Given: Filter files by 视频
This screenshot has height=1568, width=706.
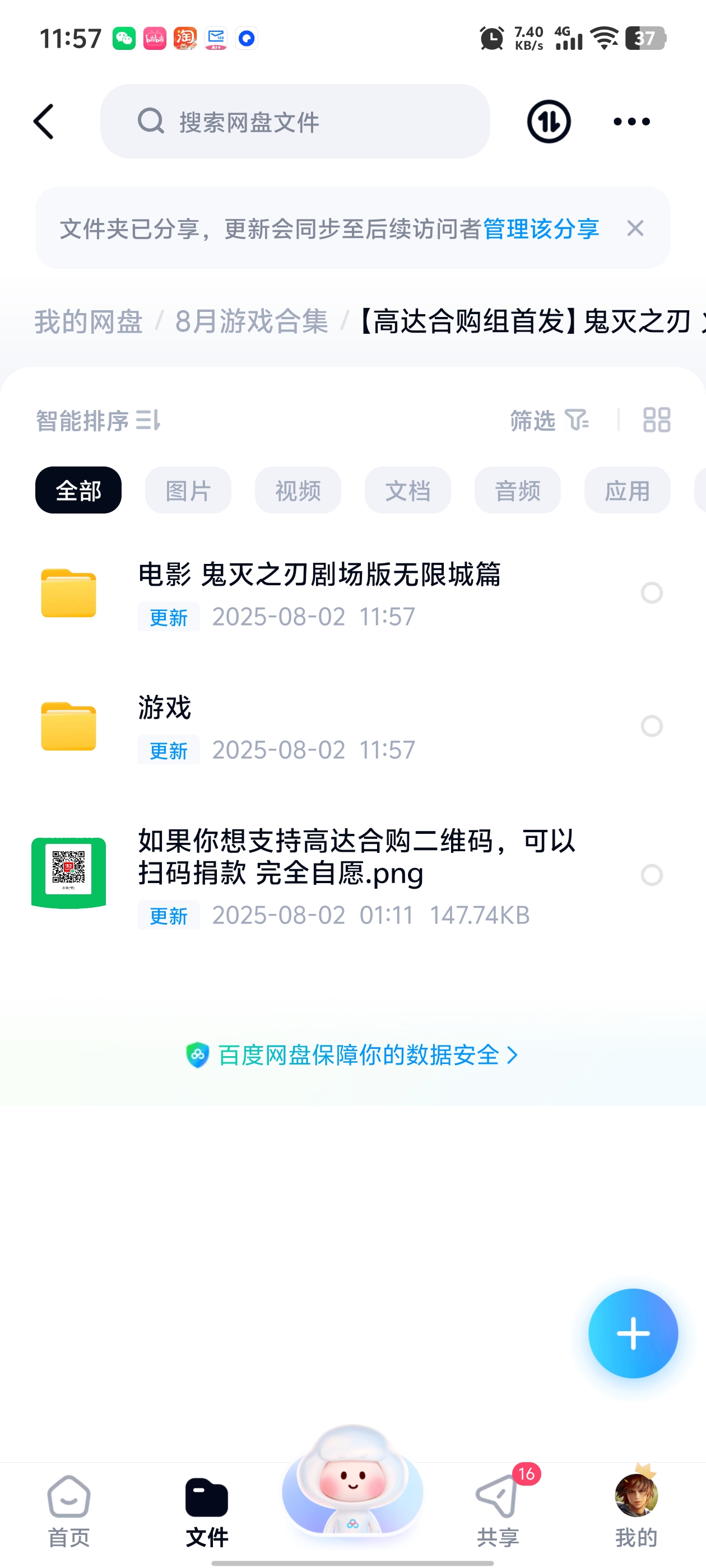Looking at the screenshot, I should click(298, 491).
